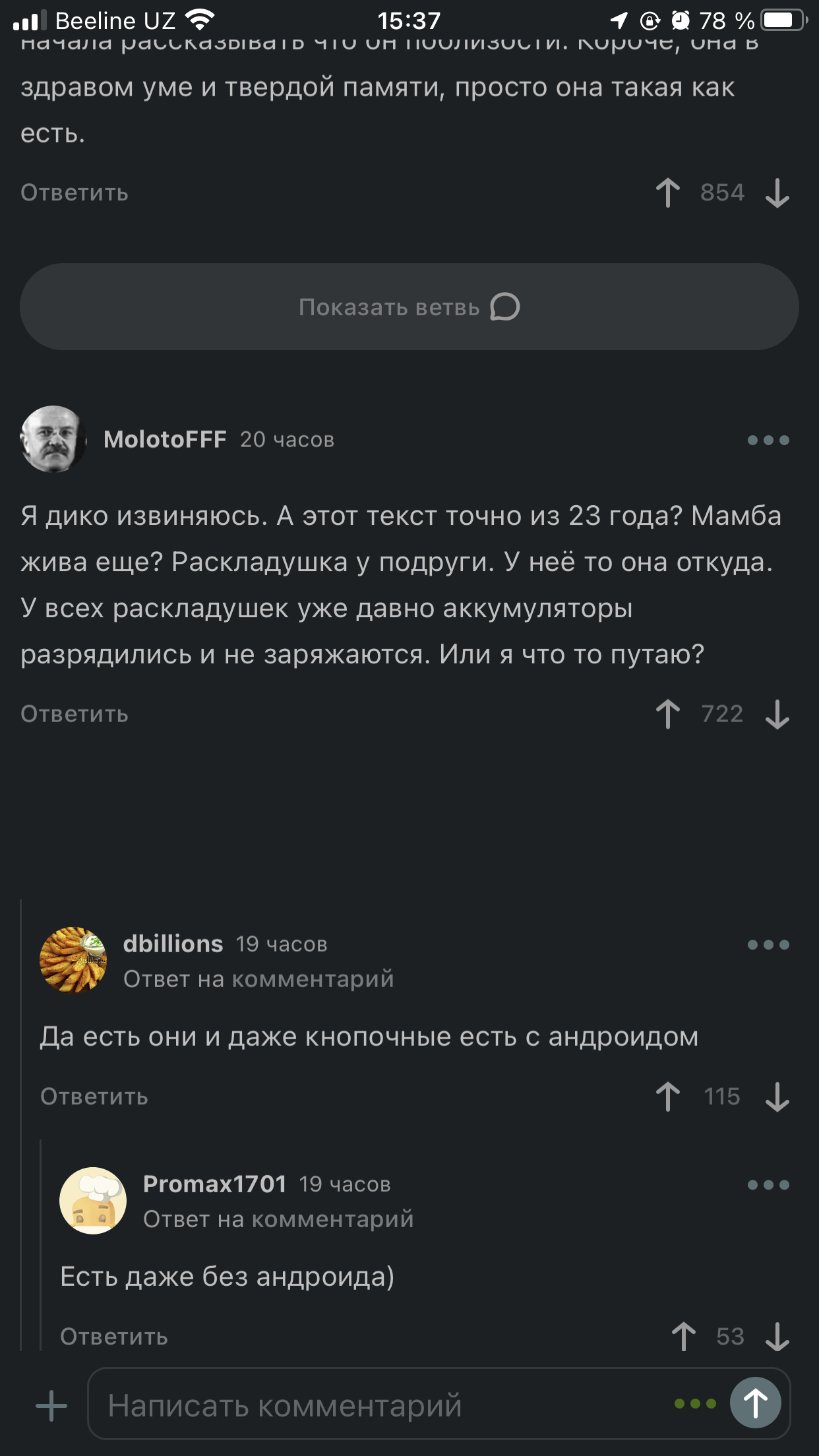Jump to parent via 'Ответ на комментарий' under Promax1701
The image size is (819, 1456).
(278, 1219)
